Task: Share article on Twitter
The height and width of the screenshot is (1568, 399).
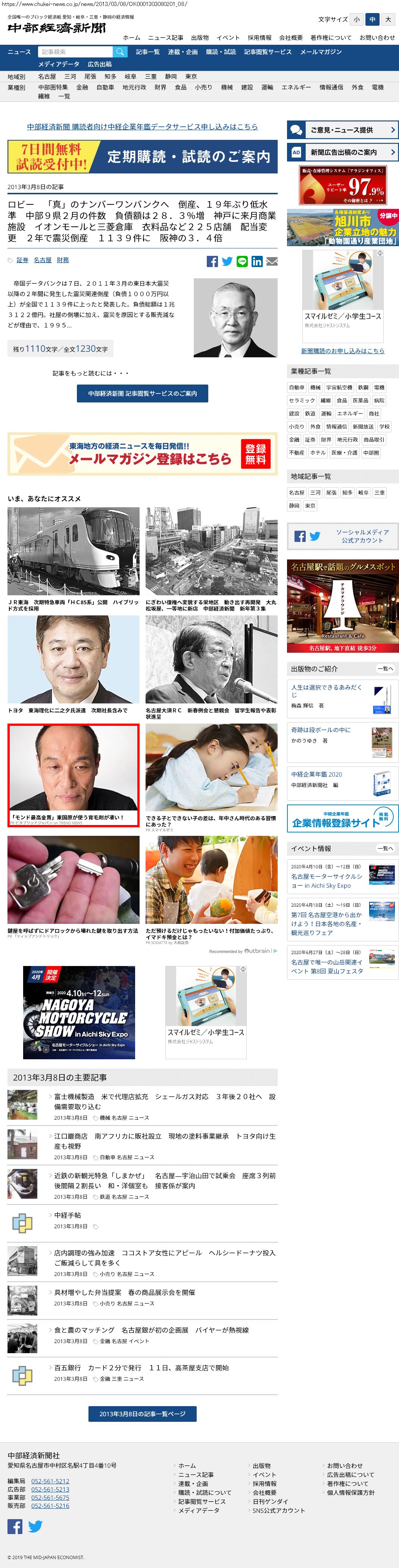Action: (227, 262)
